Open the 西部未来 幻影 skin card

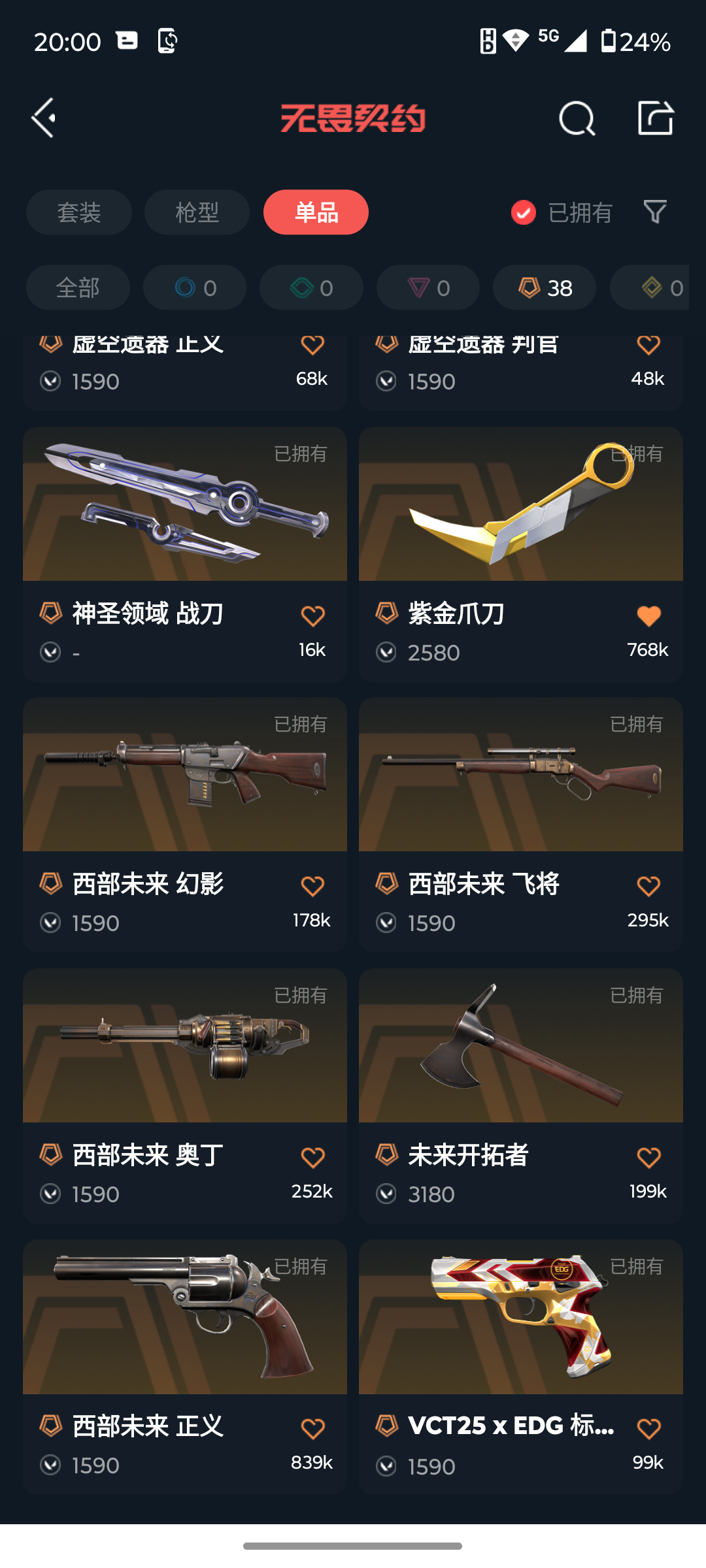[x=185, y=775]
